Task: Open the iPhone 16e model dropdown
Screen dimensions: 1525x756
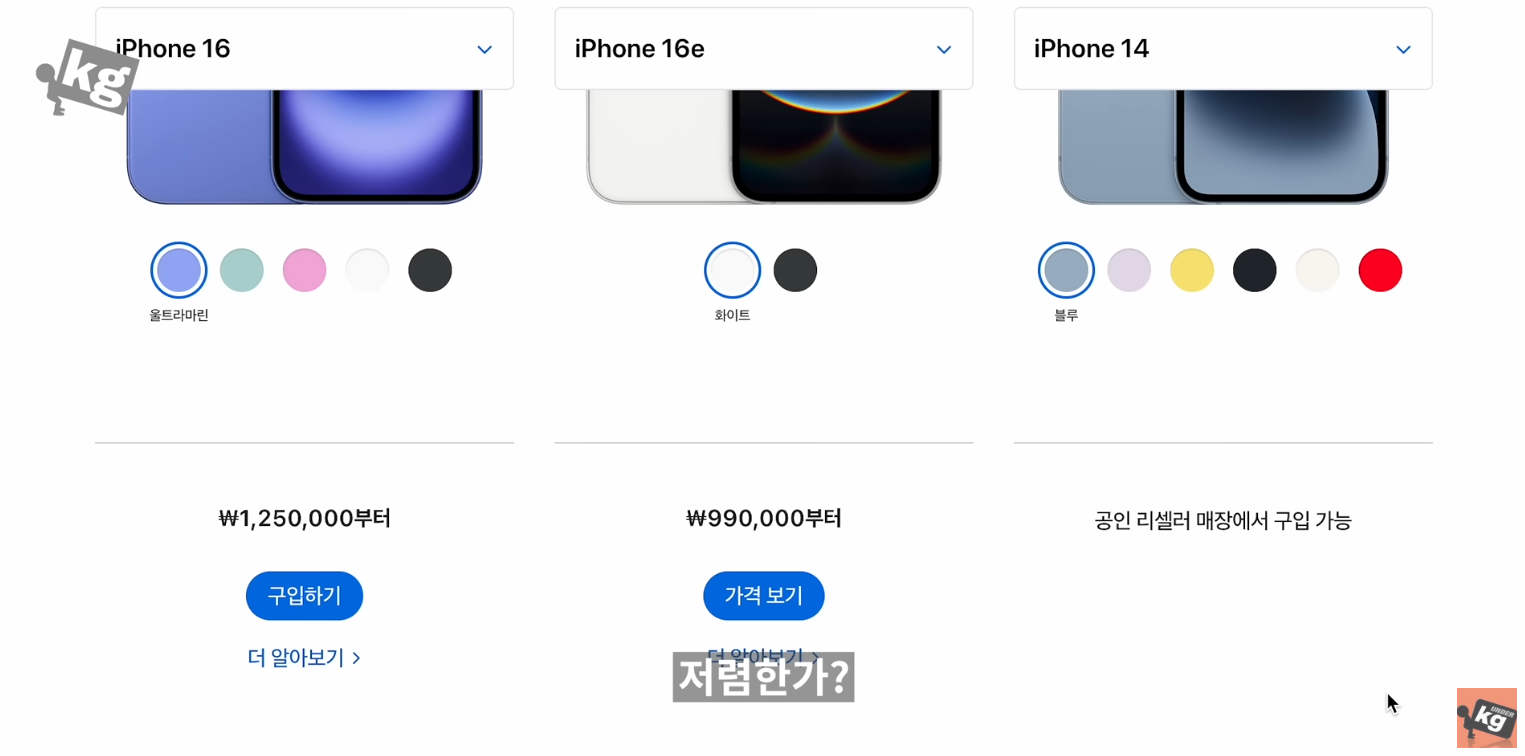Action: [763, 49]
